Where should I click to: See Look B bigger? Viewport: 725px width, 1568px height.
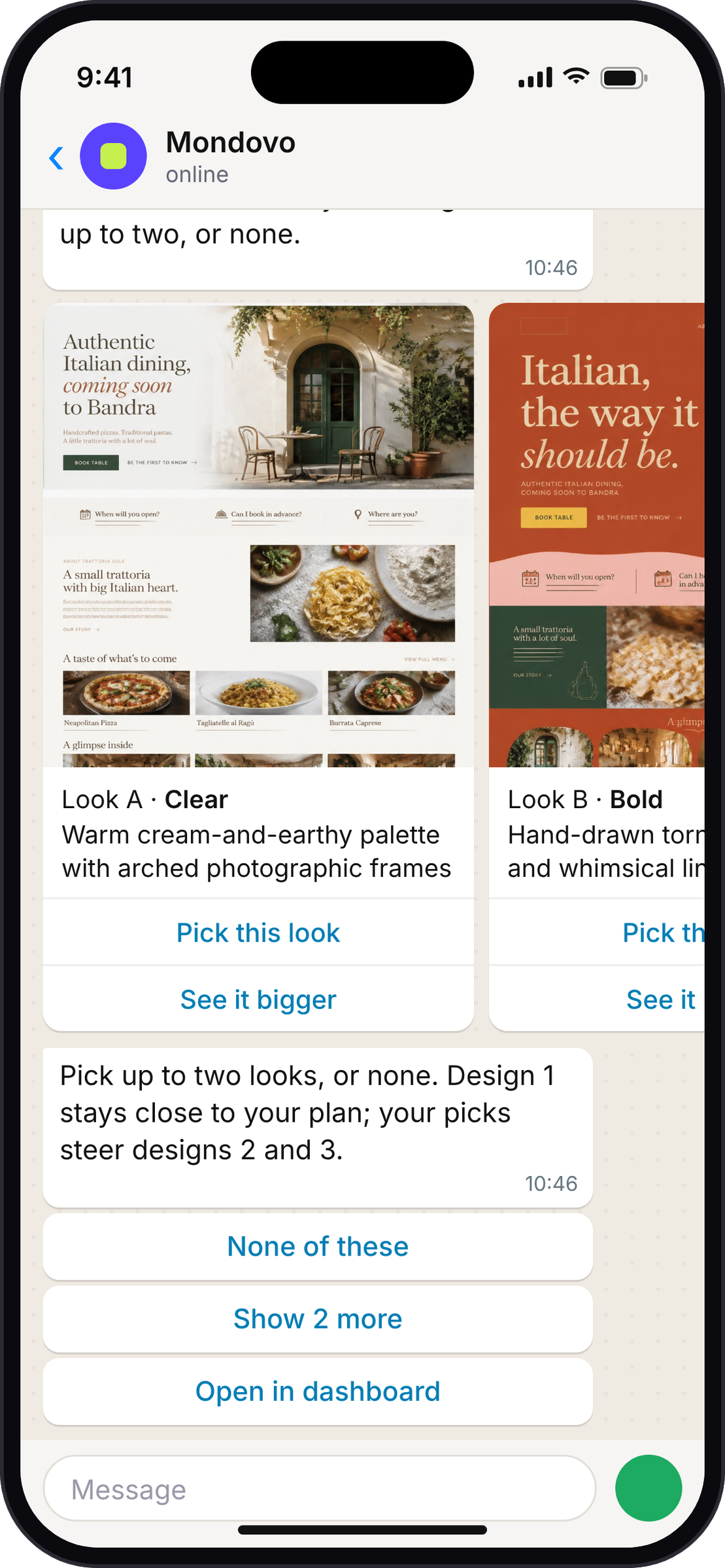click(597, 999)
